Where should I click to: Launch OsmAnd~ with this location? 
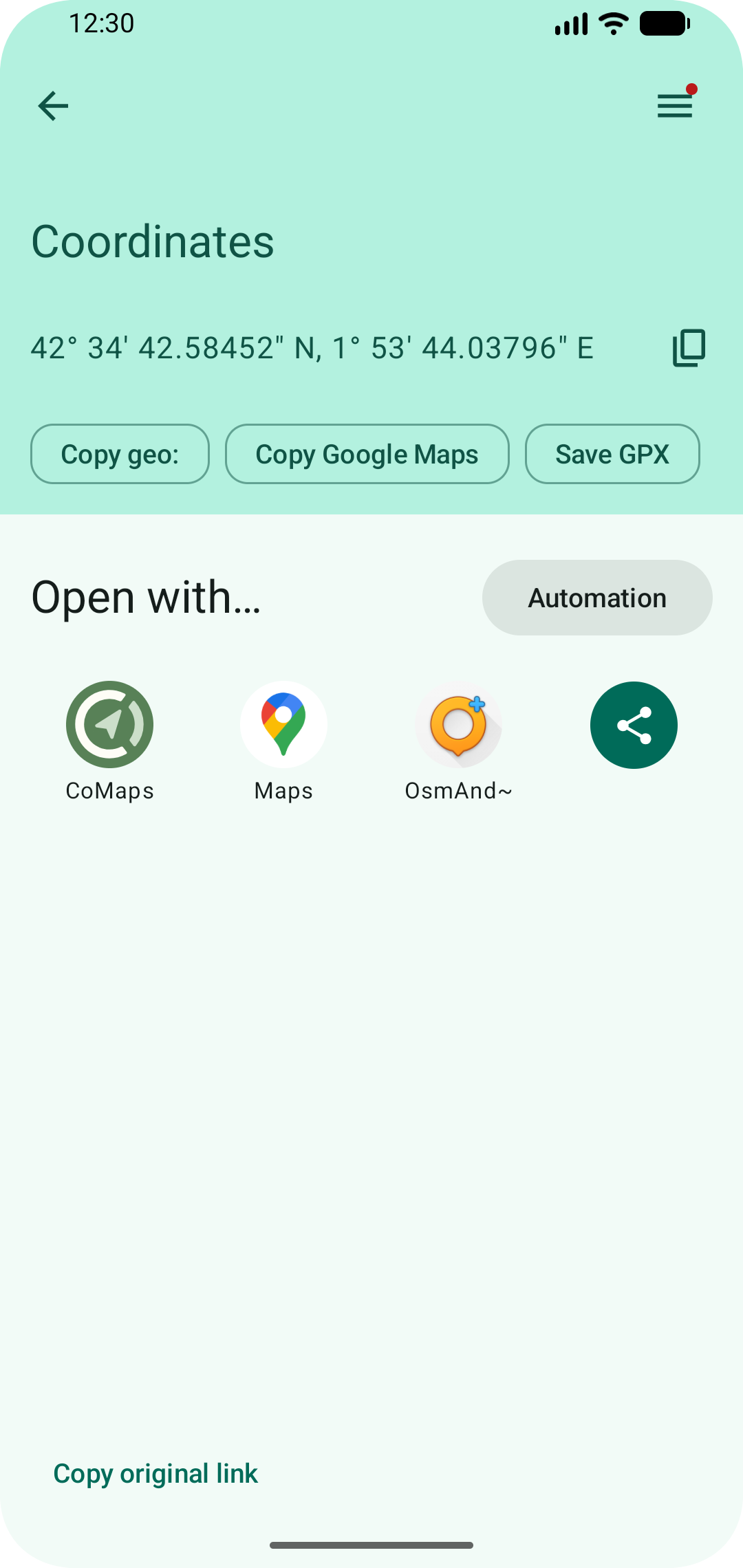(458, 725)
